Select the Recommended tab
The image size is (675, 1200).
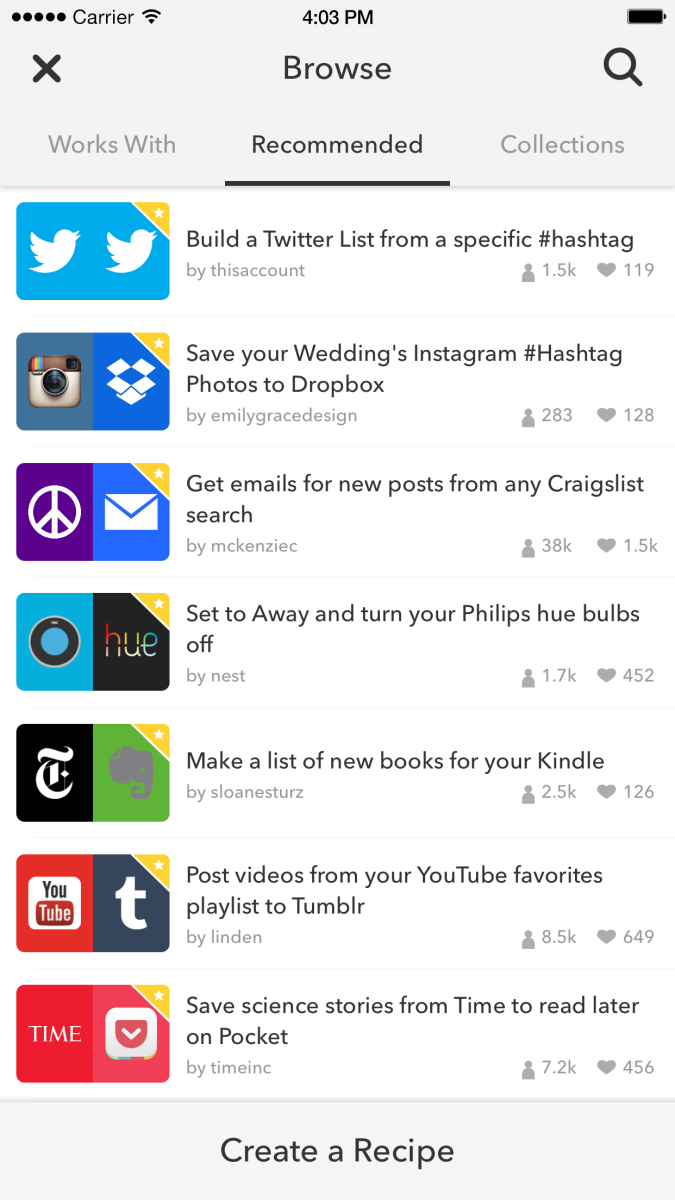(337, 145)
